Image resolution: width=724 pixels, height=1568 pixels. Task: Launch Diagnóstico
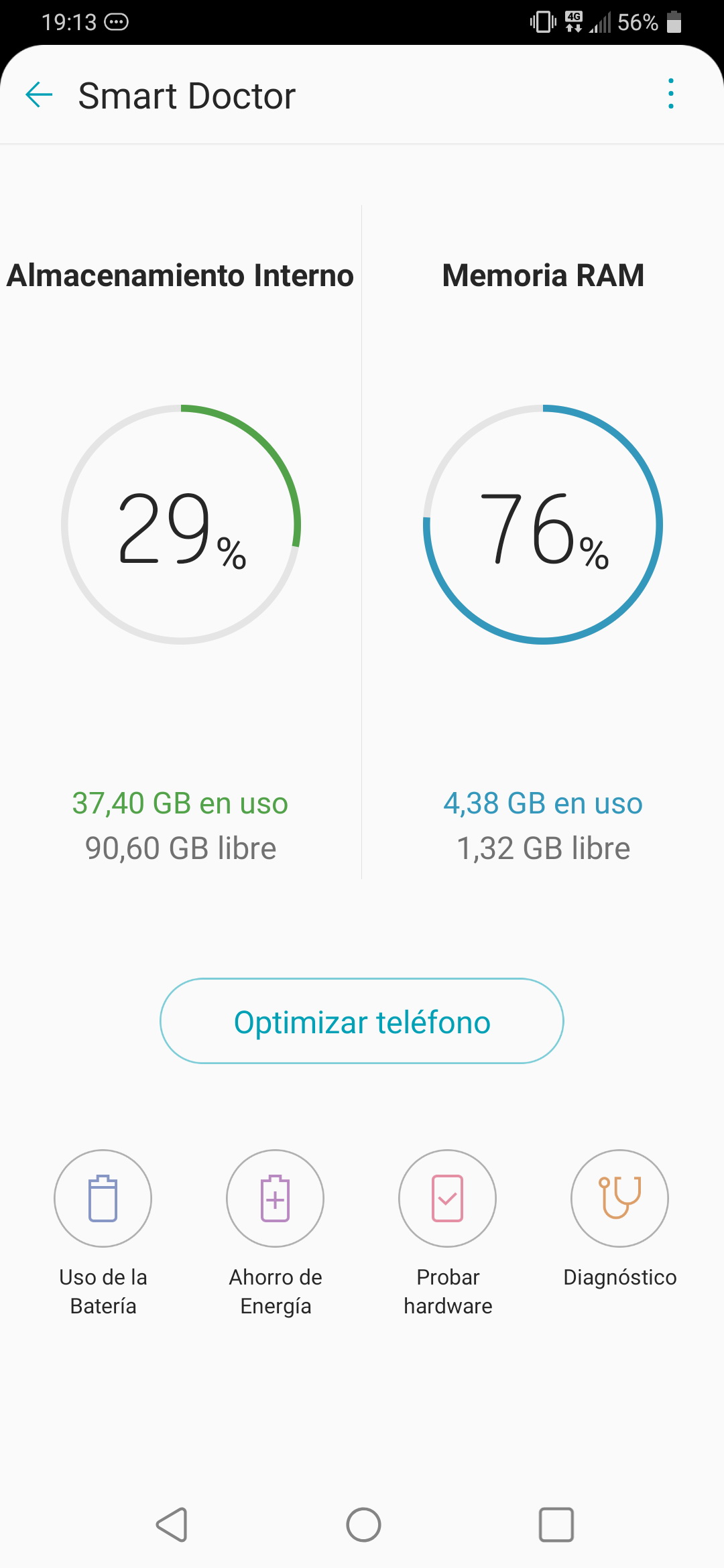point(619,1220)
